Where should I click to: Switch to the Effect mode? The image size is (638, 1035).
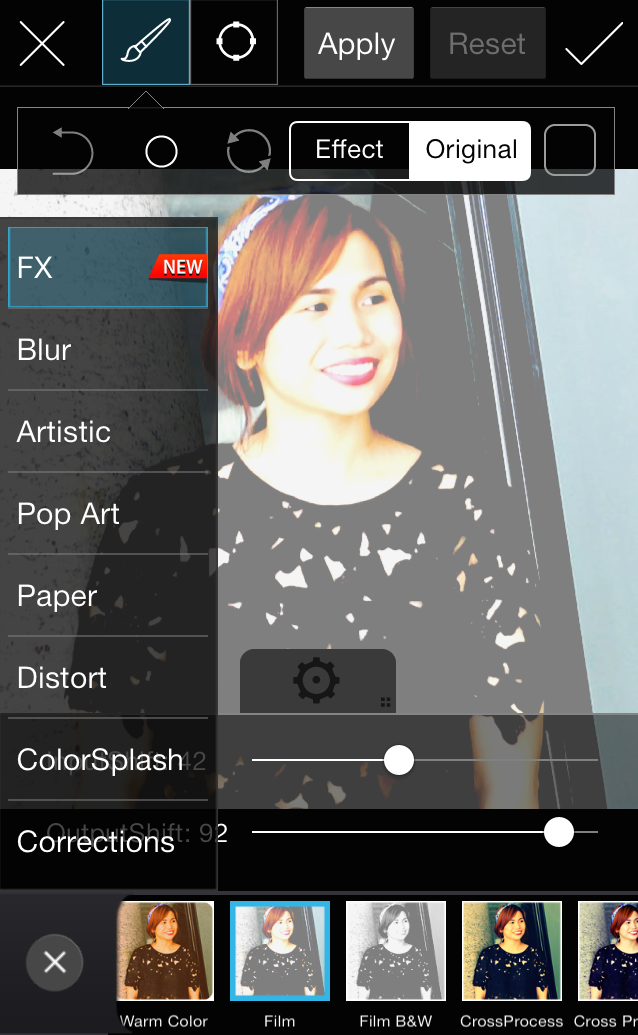(349, 151)
